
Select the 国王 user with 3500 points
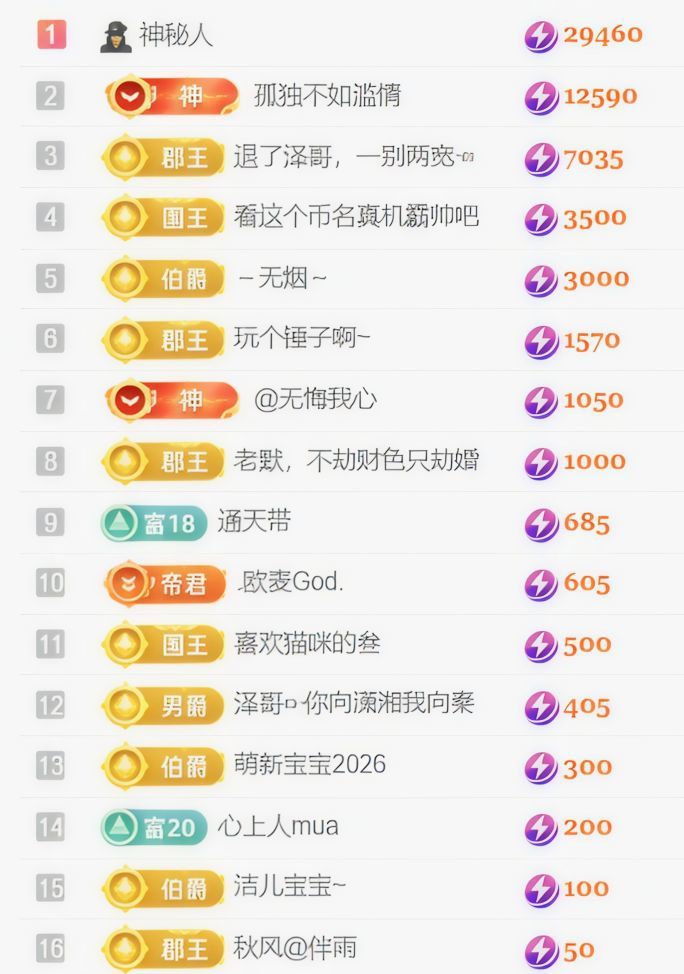[356, 217]
